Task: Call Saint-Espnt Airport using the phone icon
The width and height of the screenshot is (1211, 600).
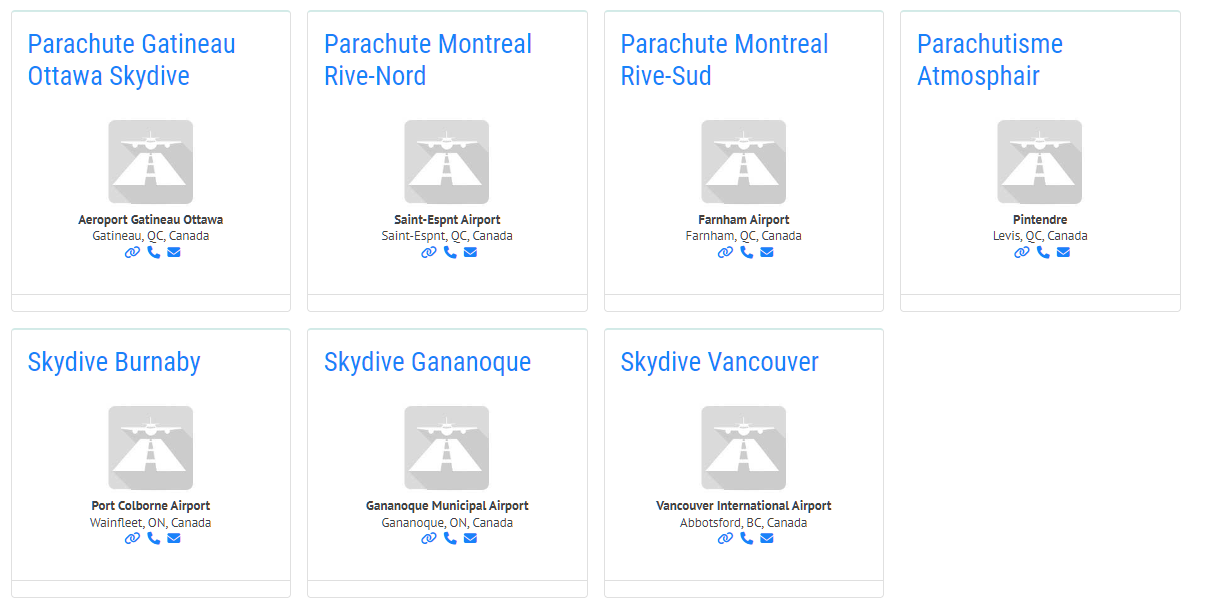Action: (x=450, y=253)
